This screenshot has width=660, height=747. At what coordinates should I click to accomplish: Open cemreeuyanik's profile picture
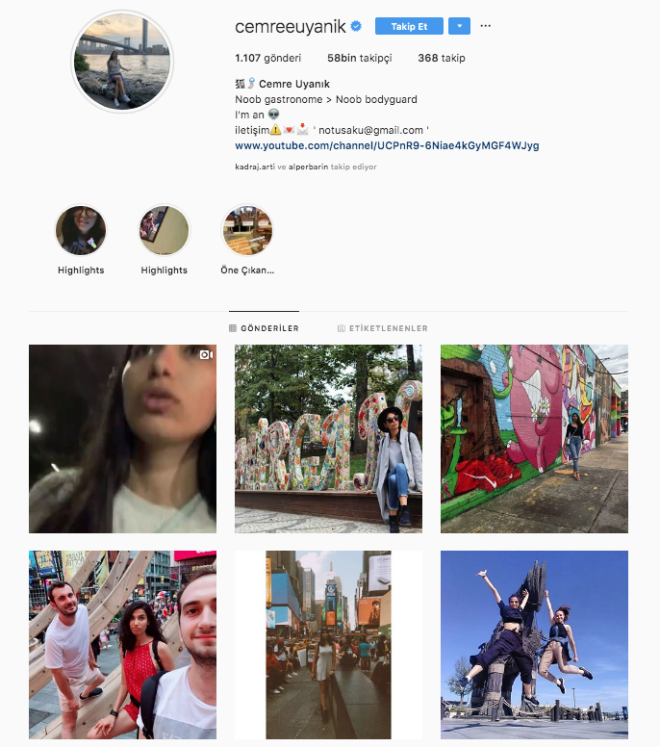click(x=123, y=62)
